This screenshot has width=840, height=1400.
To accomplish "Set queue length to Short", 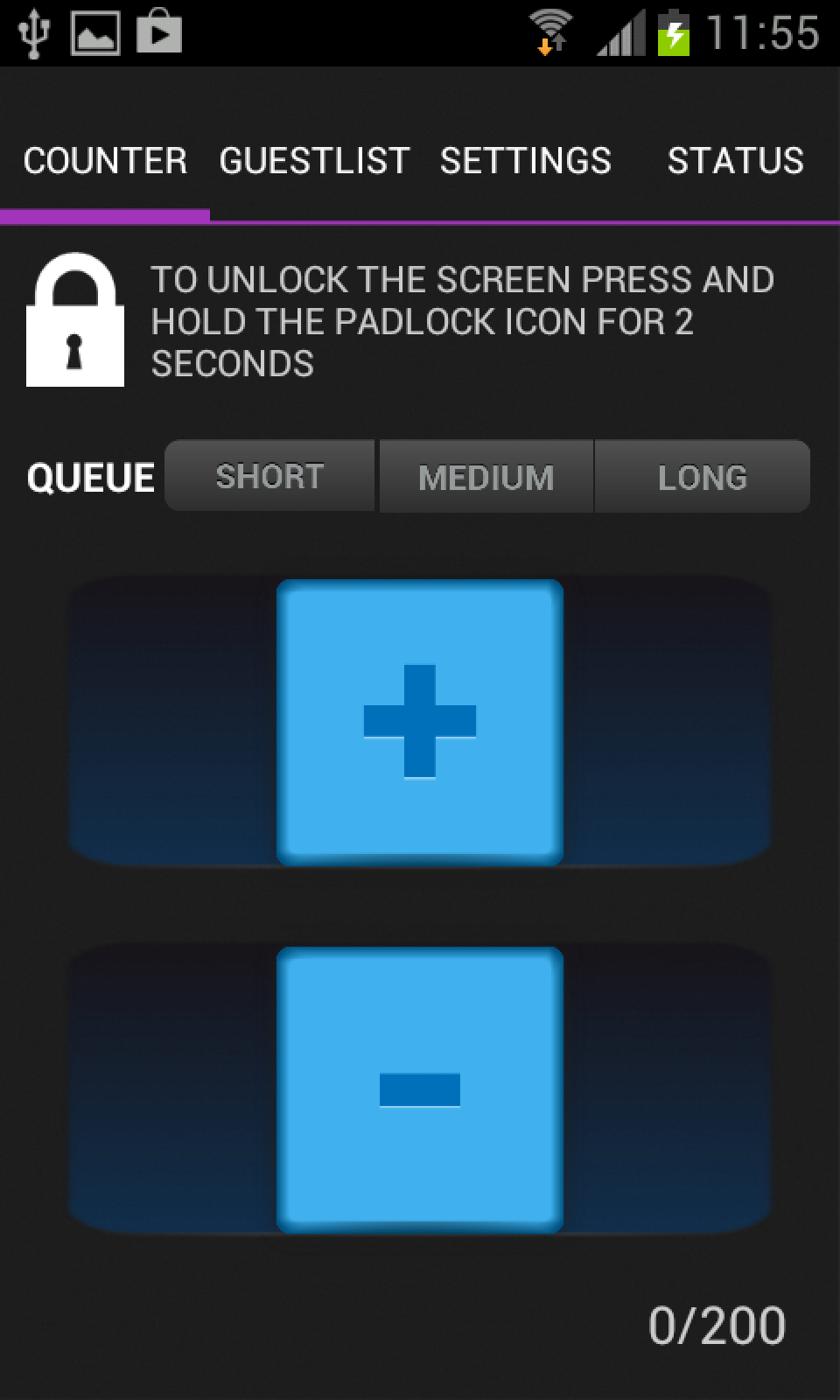I will coord(269,477).
